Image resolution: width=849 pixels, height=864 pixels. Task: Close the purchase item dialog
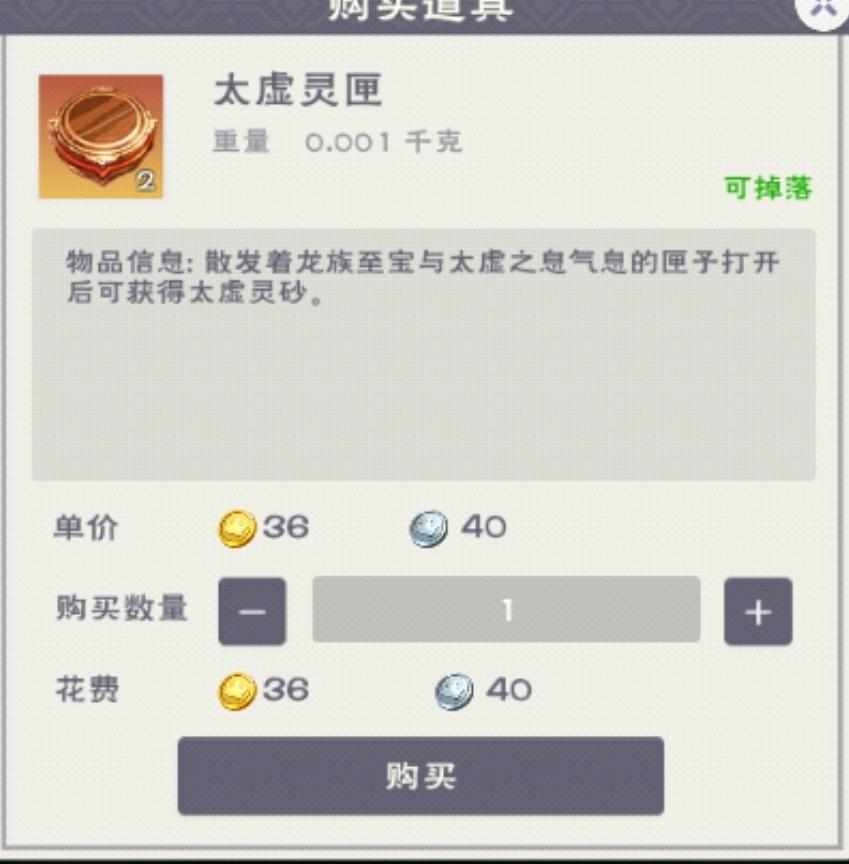click(823, 8)
